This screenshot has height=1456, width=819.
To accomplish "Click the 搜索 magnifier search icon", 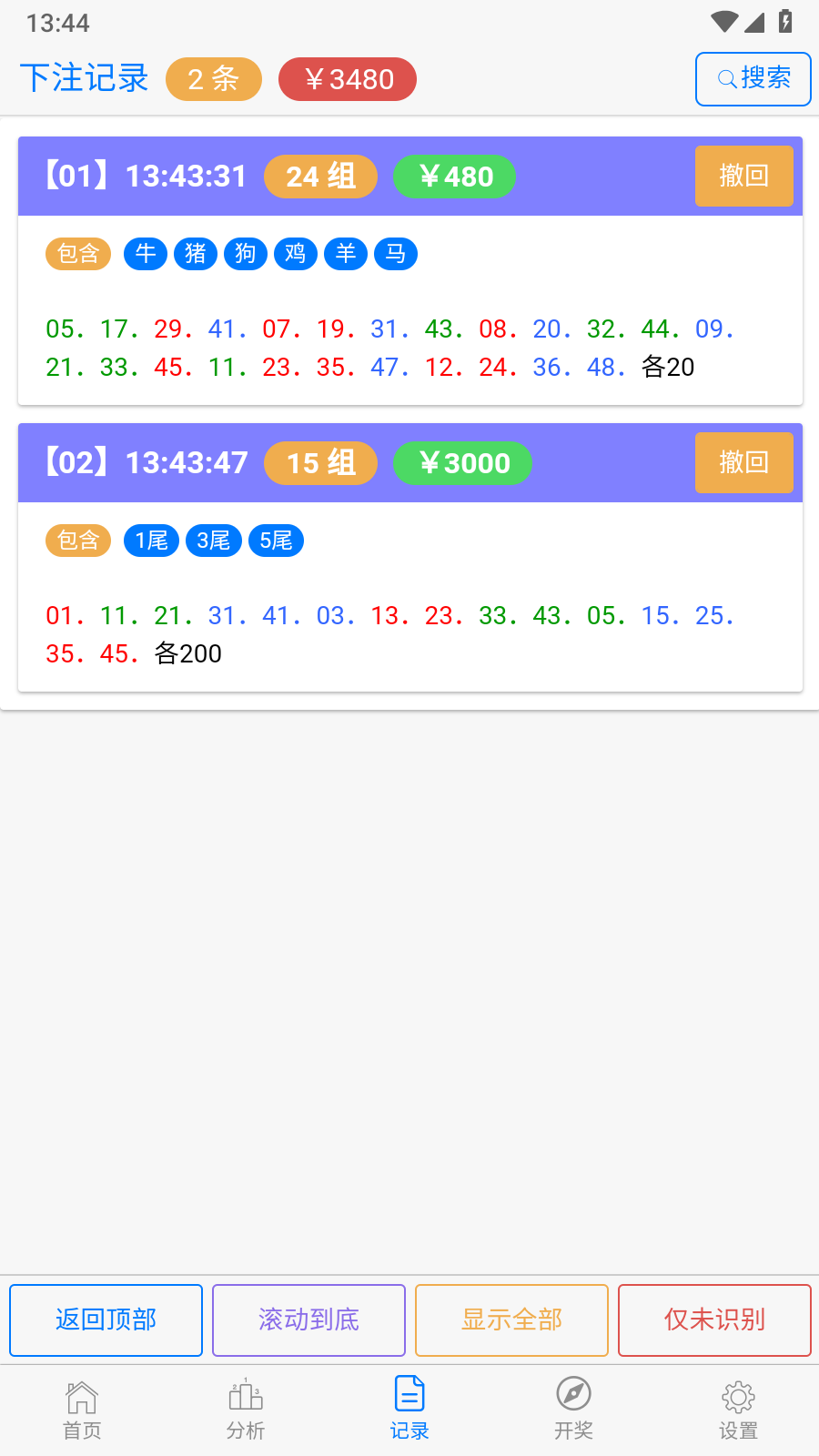I will pos(725,79).
